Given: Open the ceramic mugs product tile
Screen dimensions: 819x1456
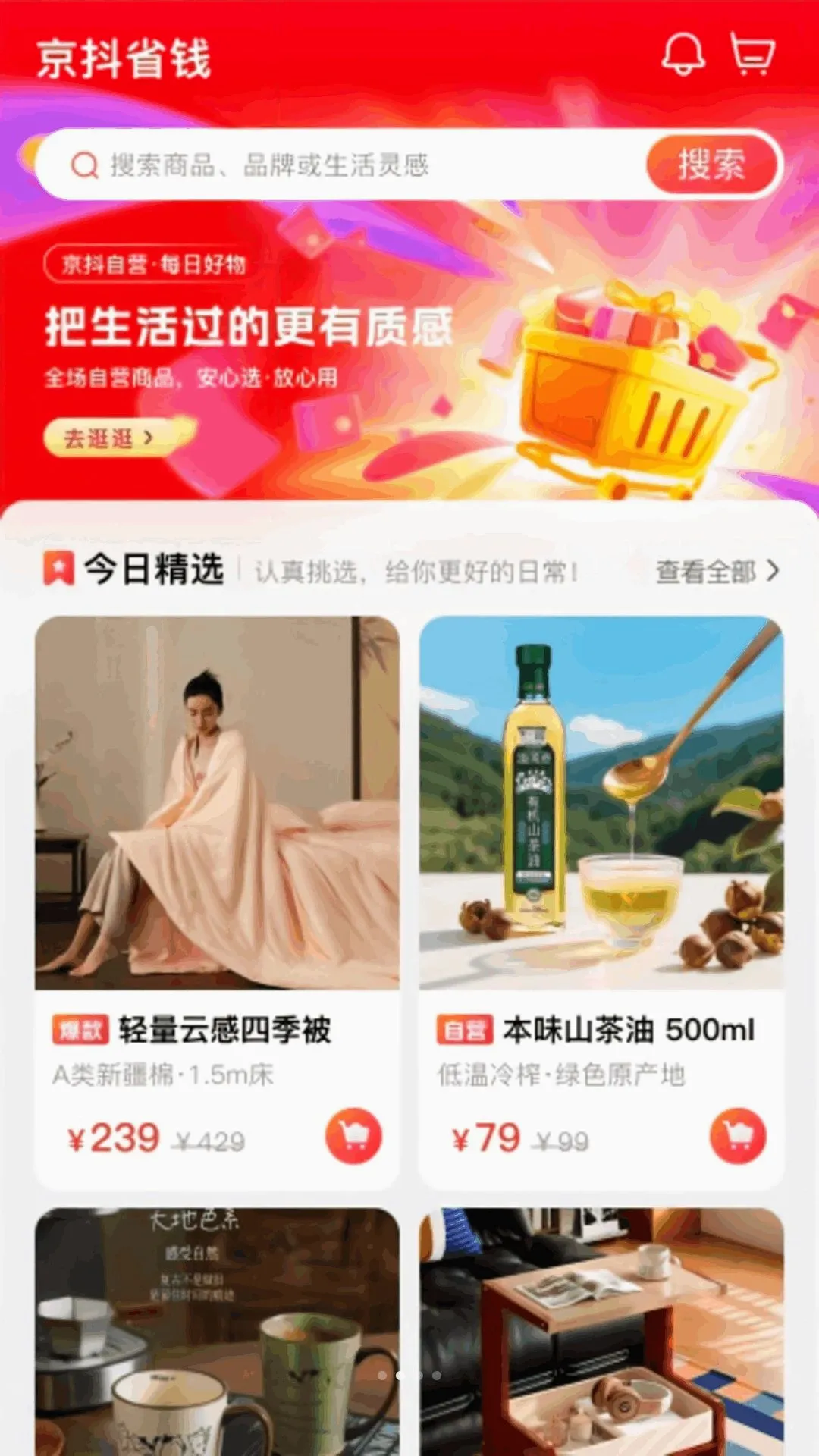Looking at the screenshot, I should pos(217,1332).
